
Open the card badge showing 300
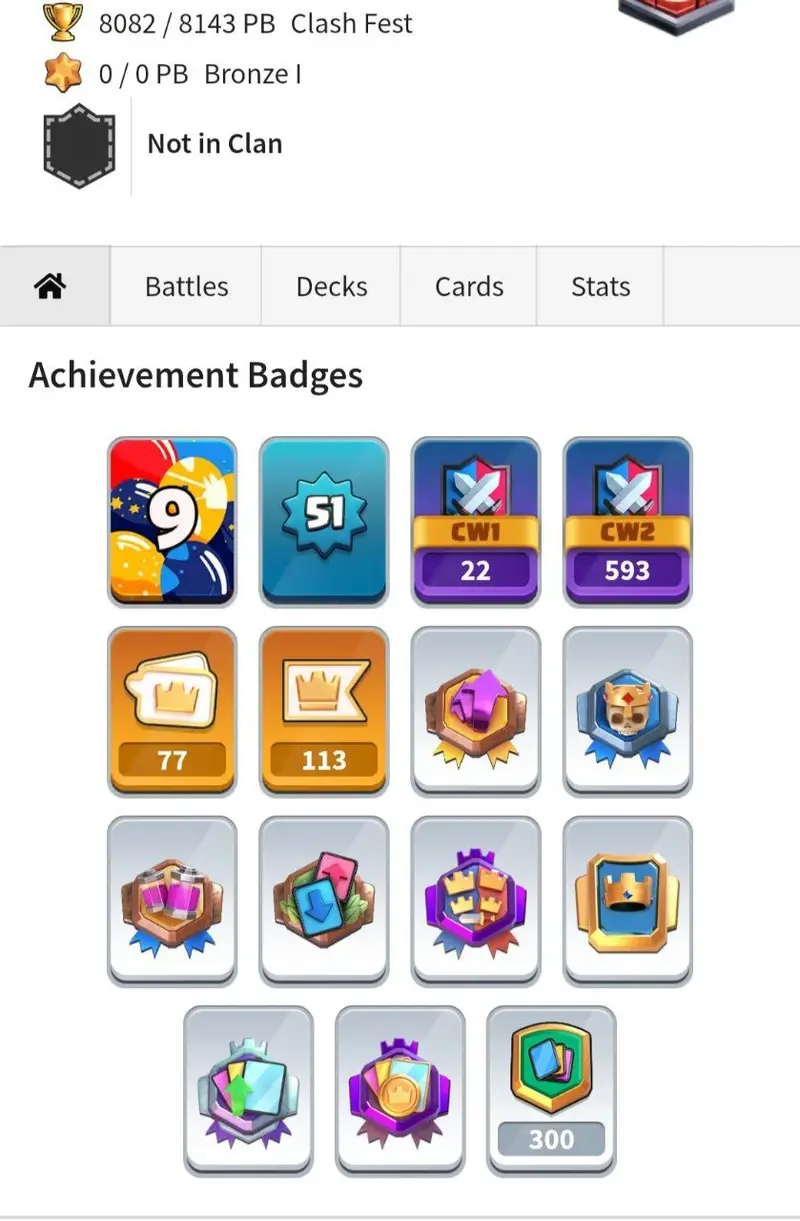(x=551, y=1091)
